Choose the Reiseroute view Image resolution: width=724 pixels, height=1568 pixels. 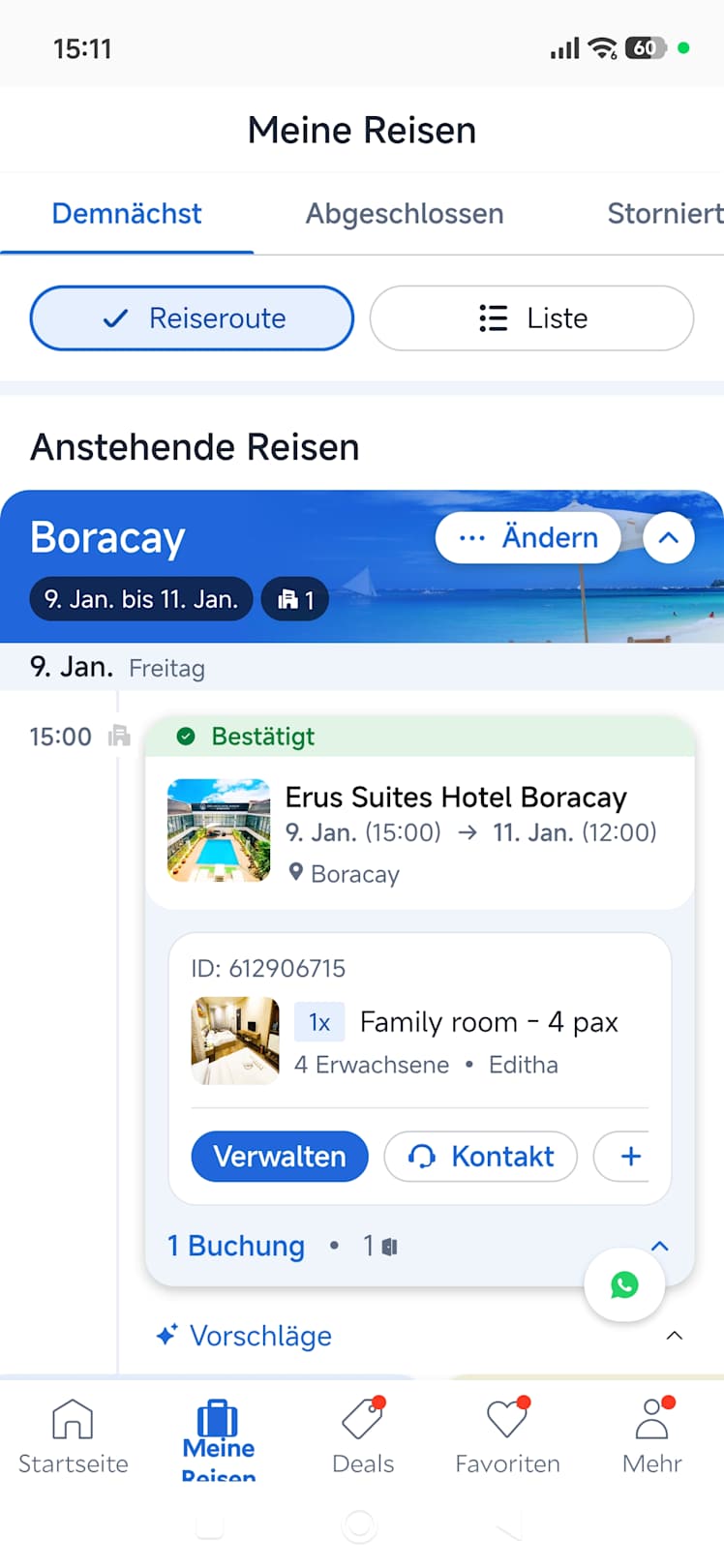tap(192, 318)
